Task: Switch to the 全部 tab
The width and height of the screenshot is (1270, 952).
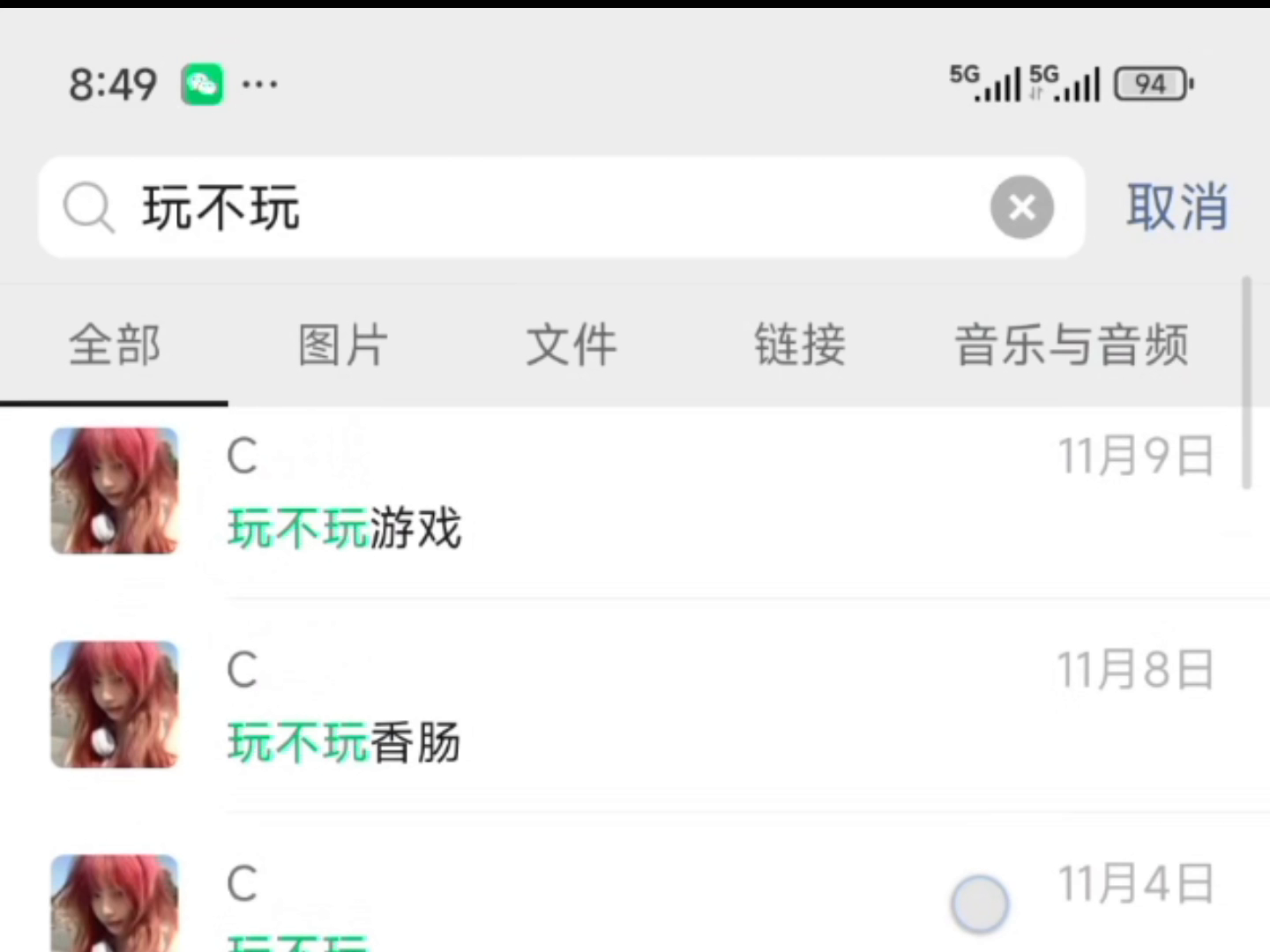Action: click(x=115, y=345)
